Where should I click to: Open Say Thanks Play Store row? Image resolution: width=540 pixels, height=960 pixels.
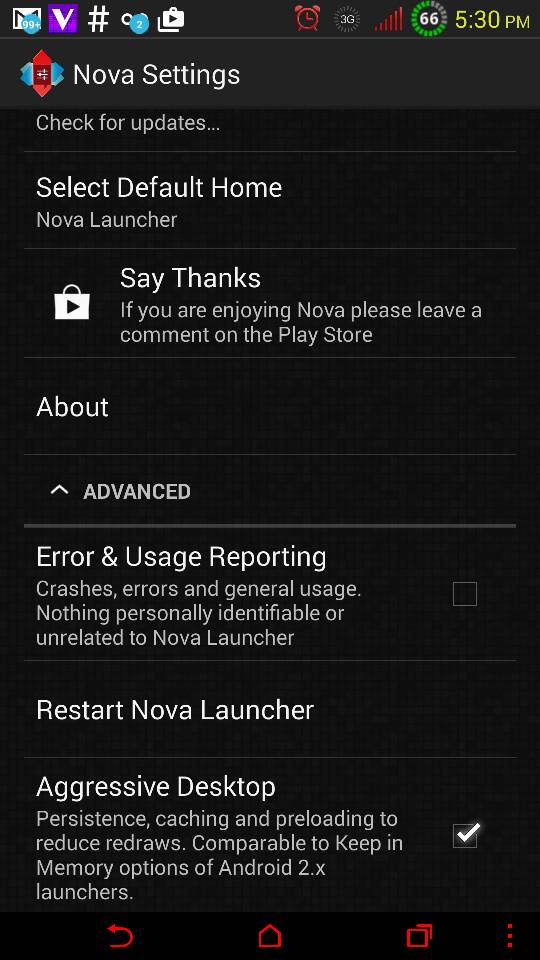tap(270, 304)
